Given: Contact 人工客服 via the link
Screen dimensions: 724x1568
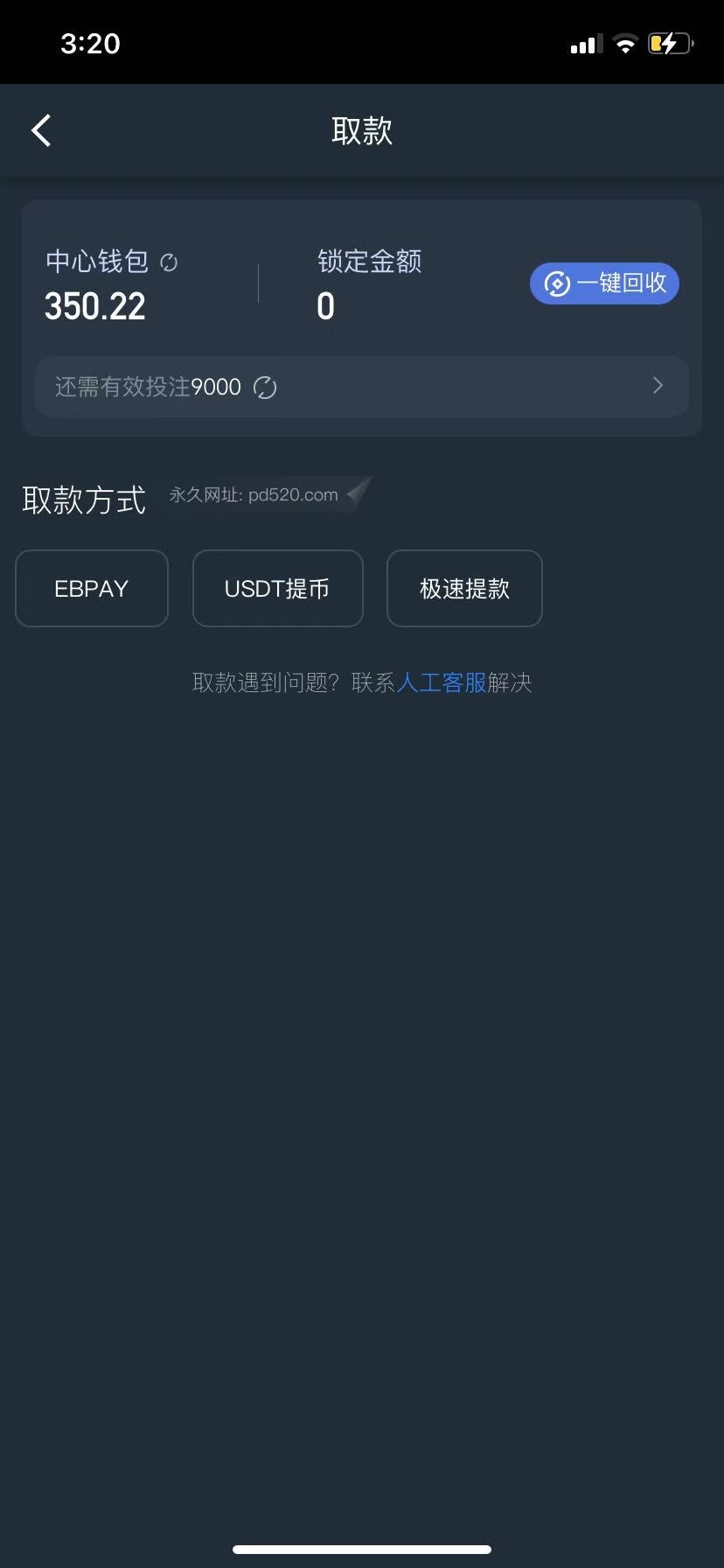Looking at the screenshot, I should click(x=442, y=682).
